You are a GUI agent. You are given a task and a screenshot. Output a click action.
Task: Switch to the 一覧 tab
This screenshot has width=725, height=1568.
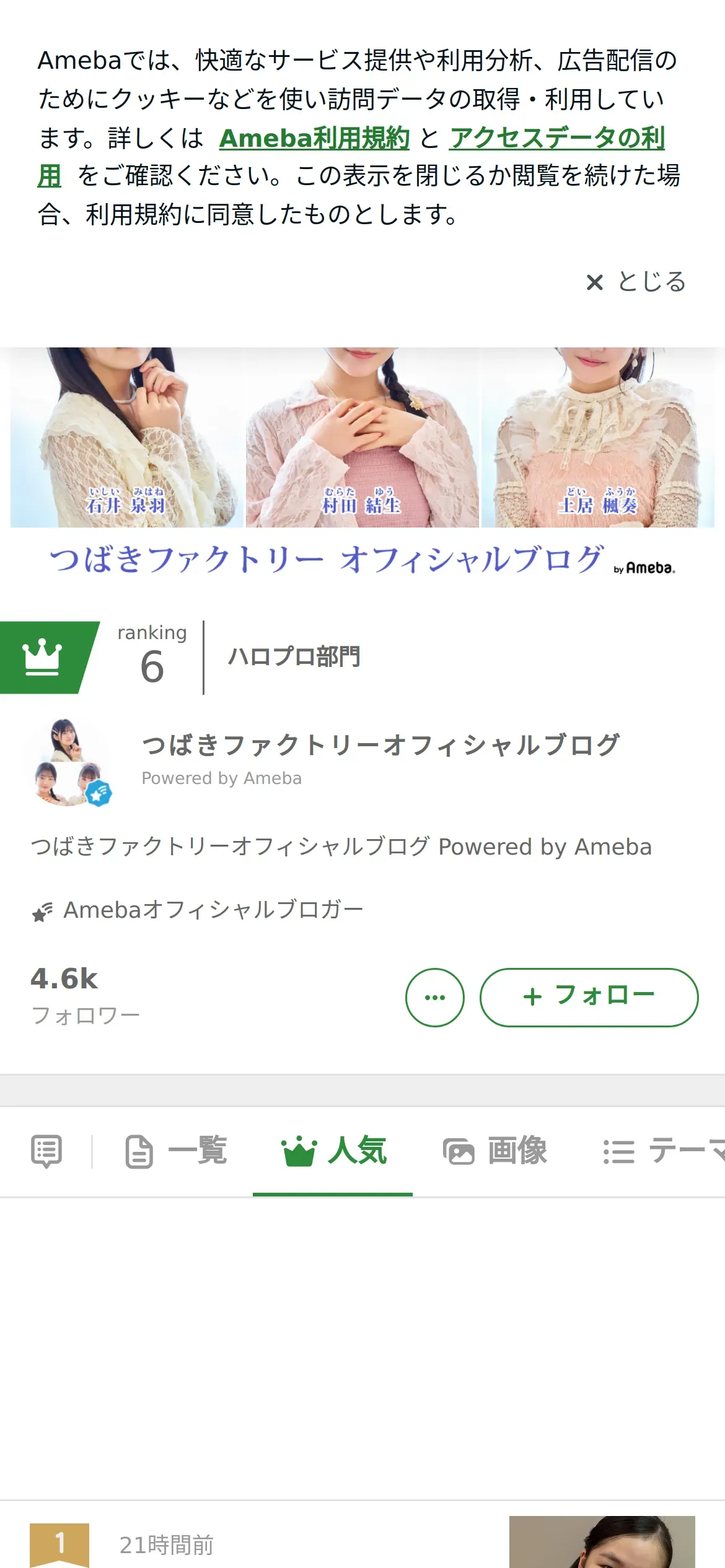pos(177,1152)
